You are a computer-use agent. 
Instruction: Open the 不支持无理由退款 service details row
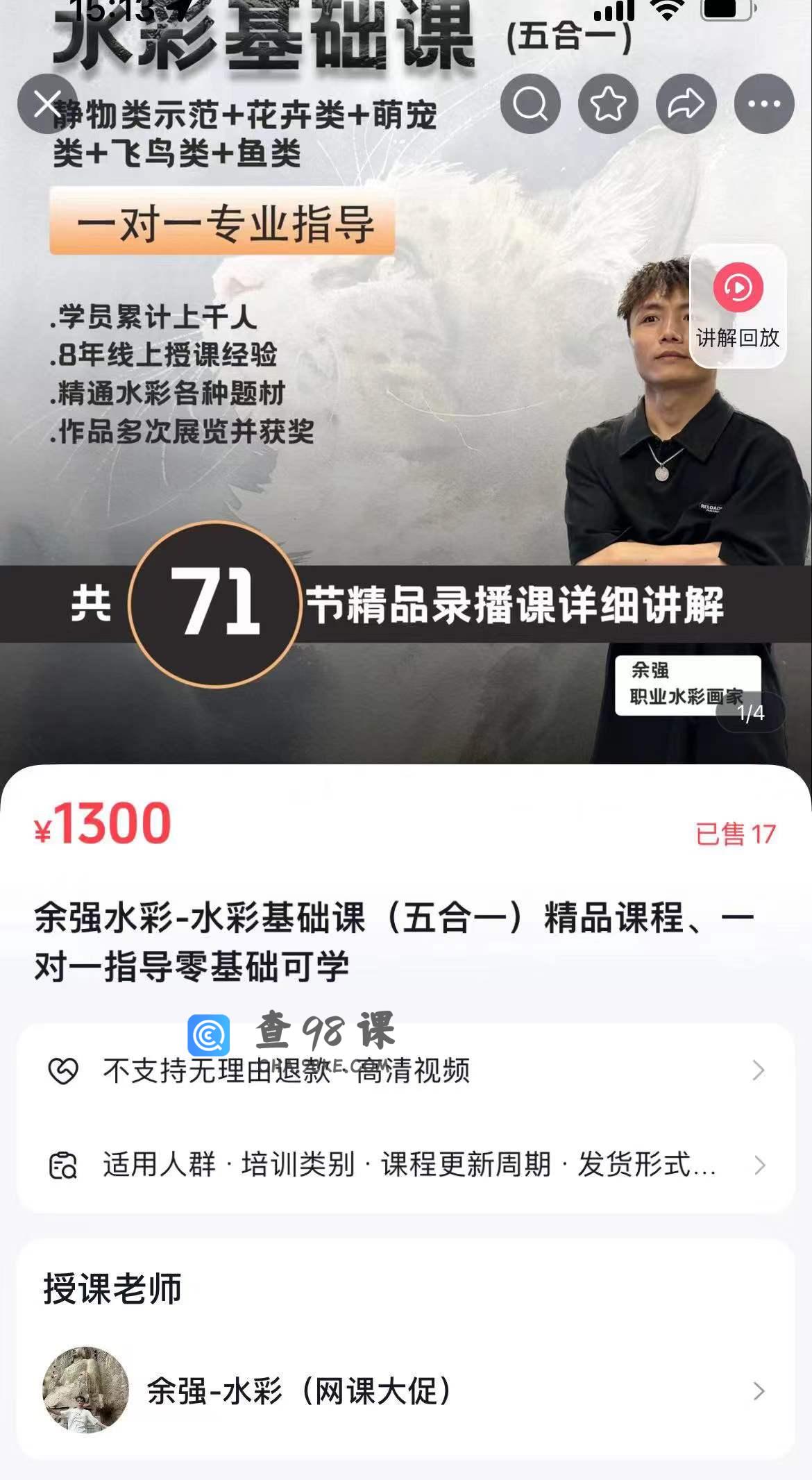406,1071
